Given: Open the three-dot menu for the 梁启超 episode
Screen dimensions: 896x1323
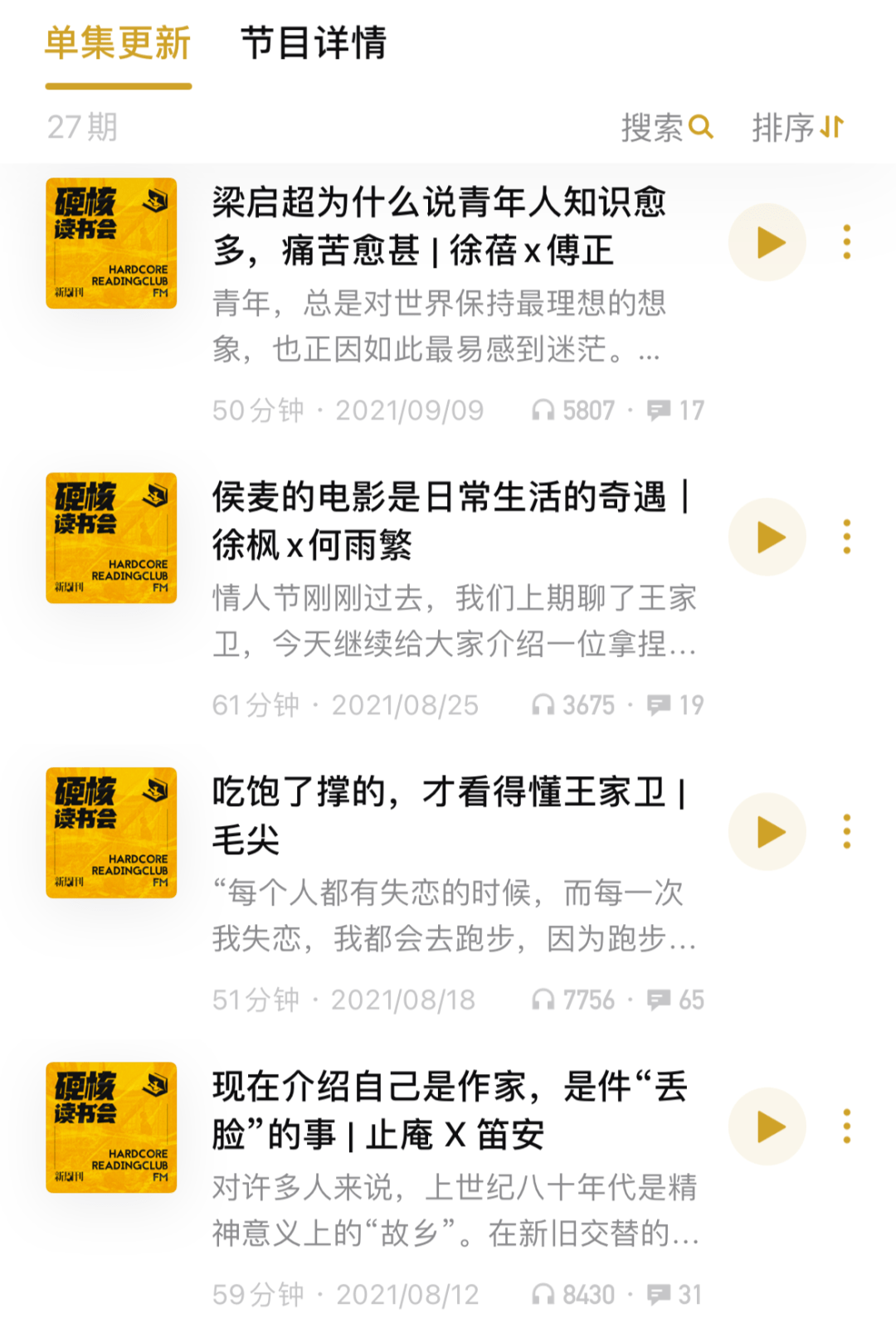Looking at the screenshot, I should click(847, 242).
